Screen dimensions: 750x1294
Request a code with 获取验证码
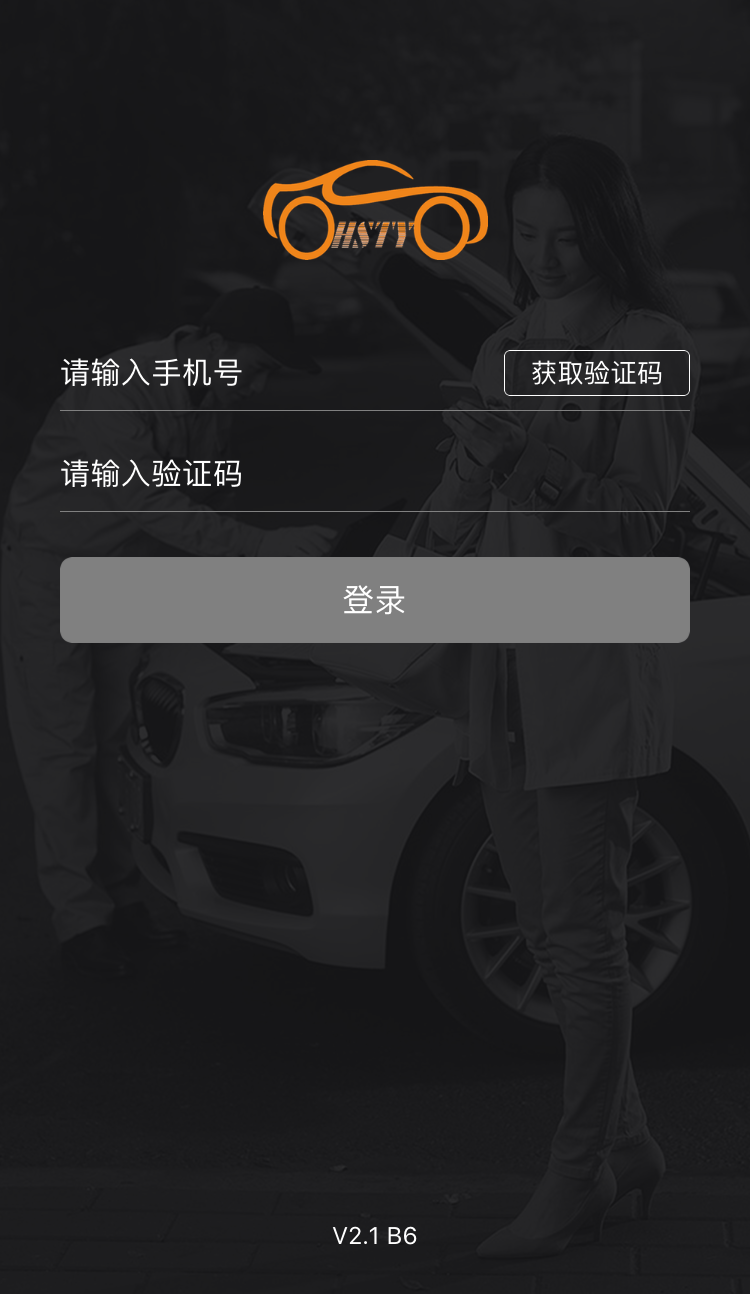(597, 373)
